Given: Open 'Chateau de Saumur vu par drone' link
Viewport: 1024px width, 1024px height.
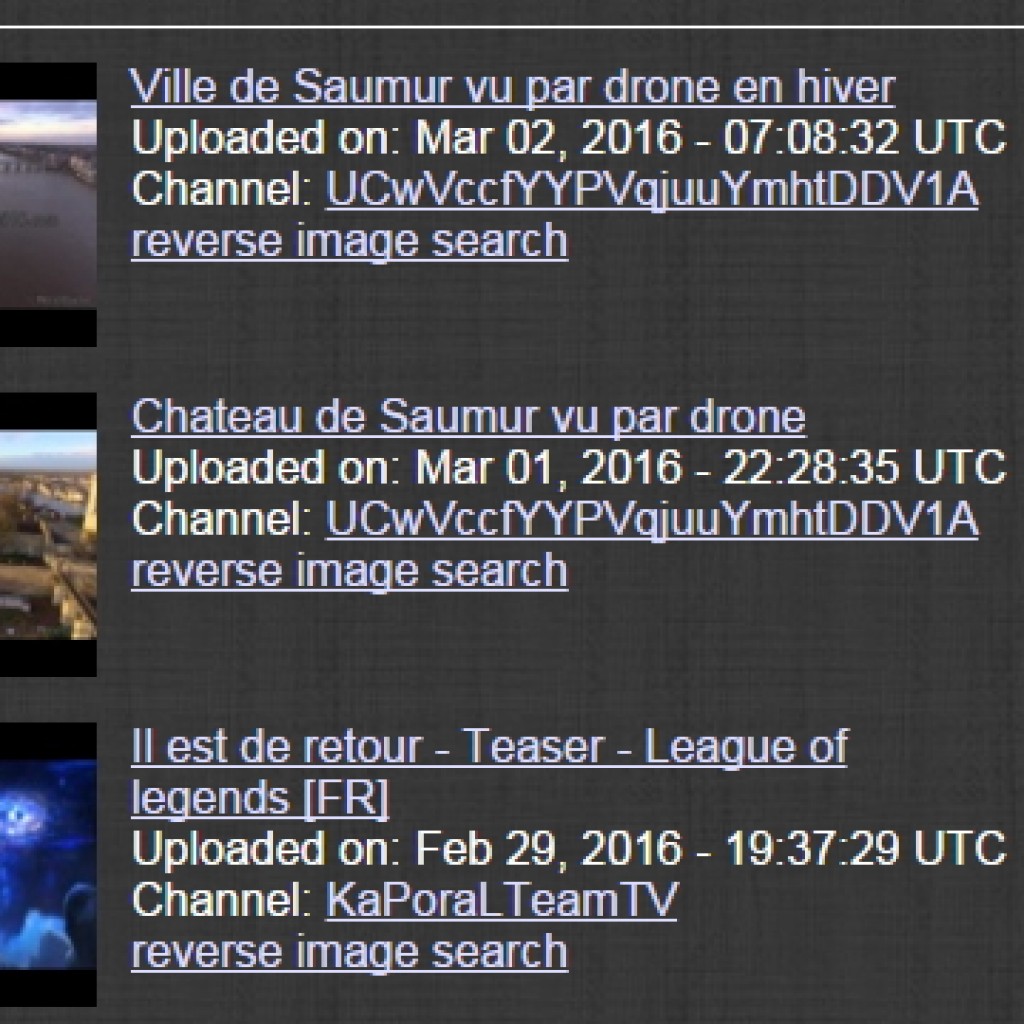Looking at the screenshot, I should point(468,417).
